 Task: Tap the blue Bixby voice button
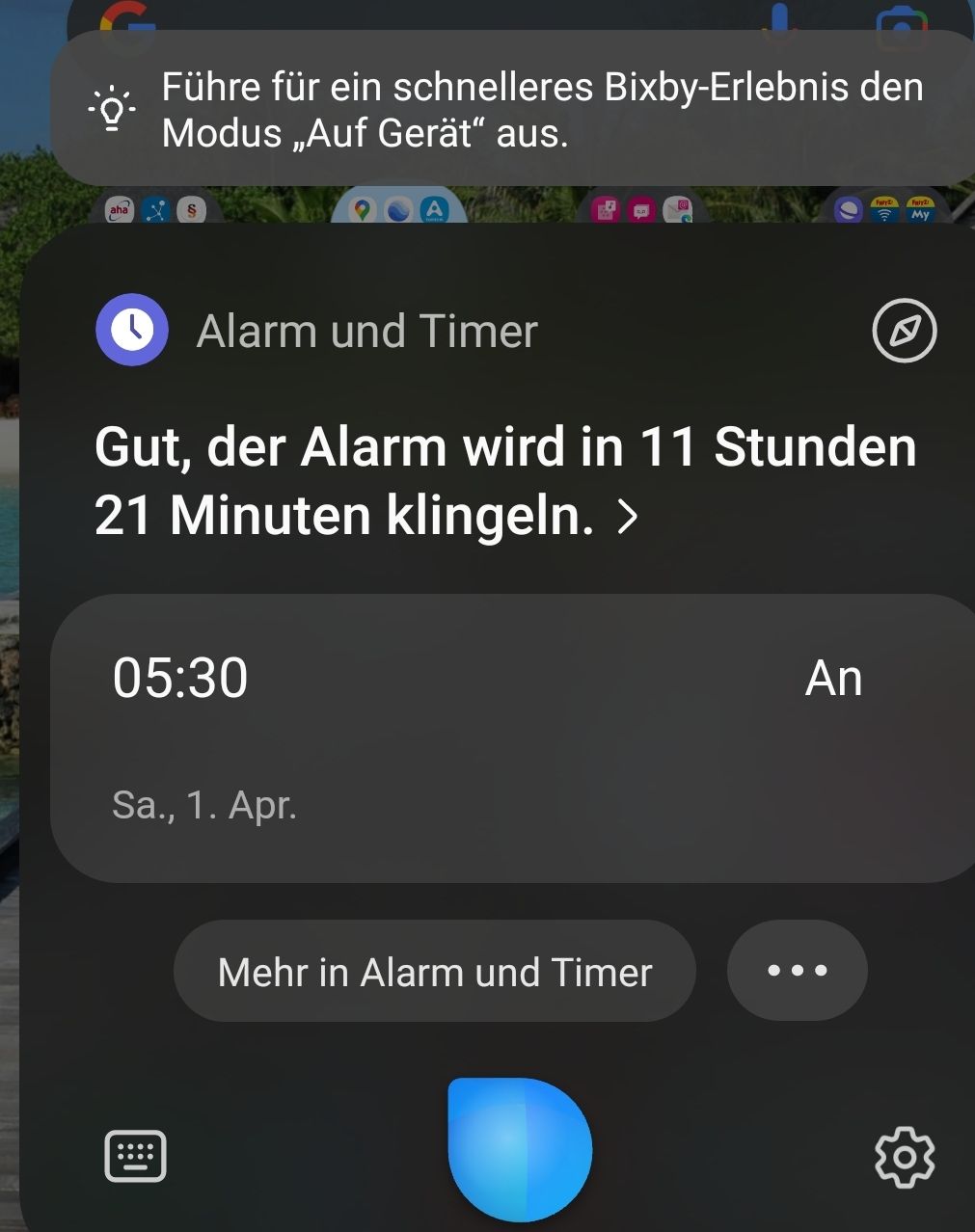[x=519, y=1149]
